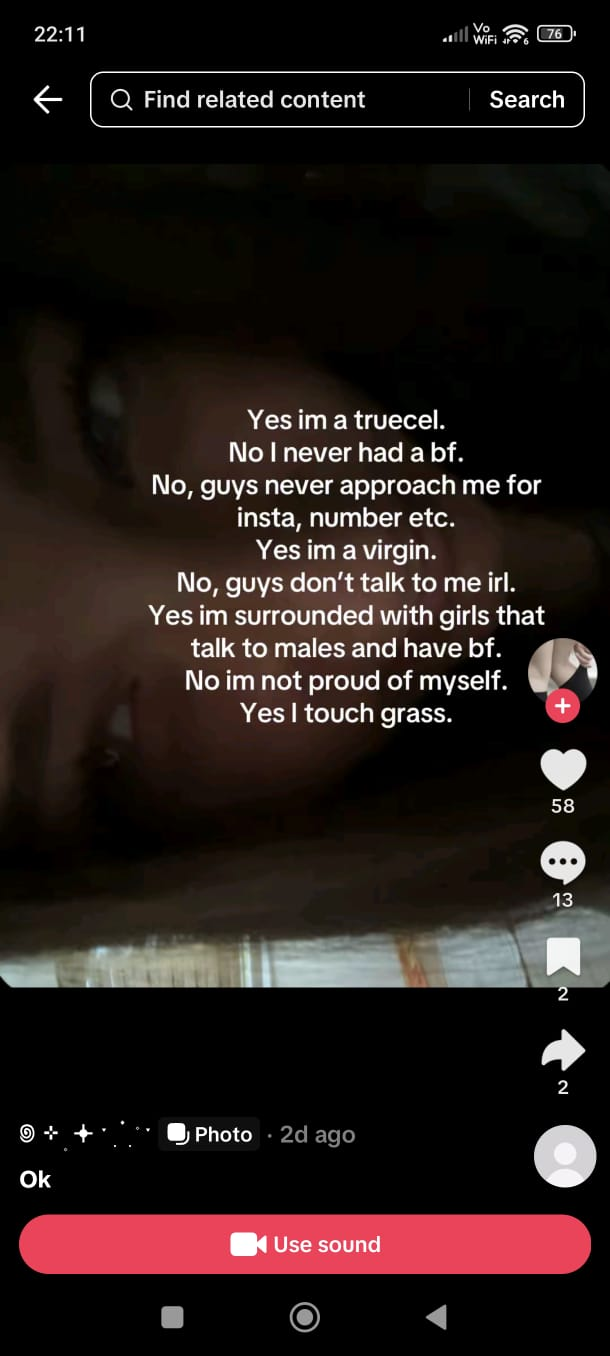Image resolution: width=610 pixels, height=1356 pixels.
Task: Tap the Use sound button
Action: (x=305, y=1244)
